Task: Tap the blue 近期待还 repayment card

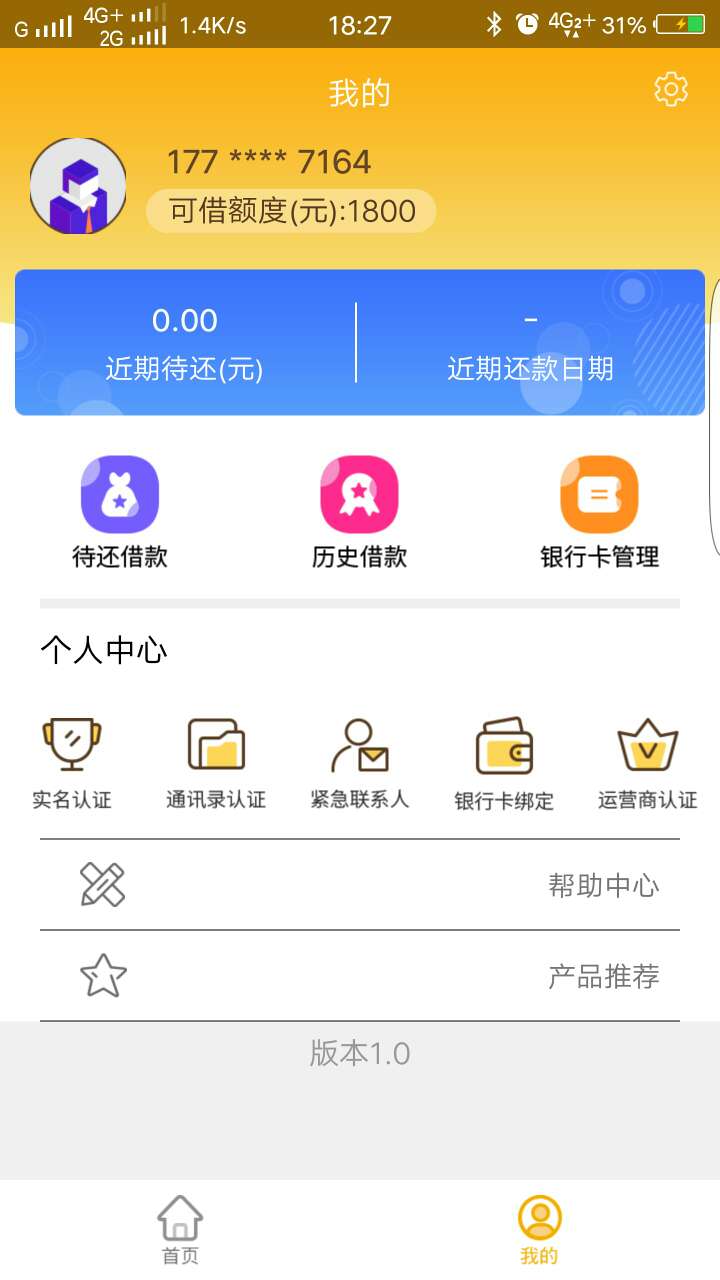Action: [x=360, y=342]
